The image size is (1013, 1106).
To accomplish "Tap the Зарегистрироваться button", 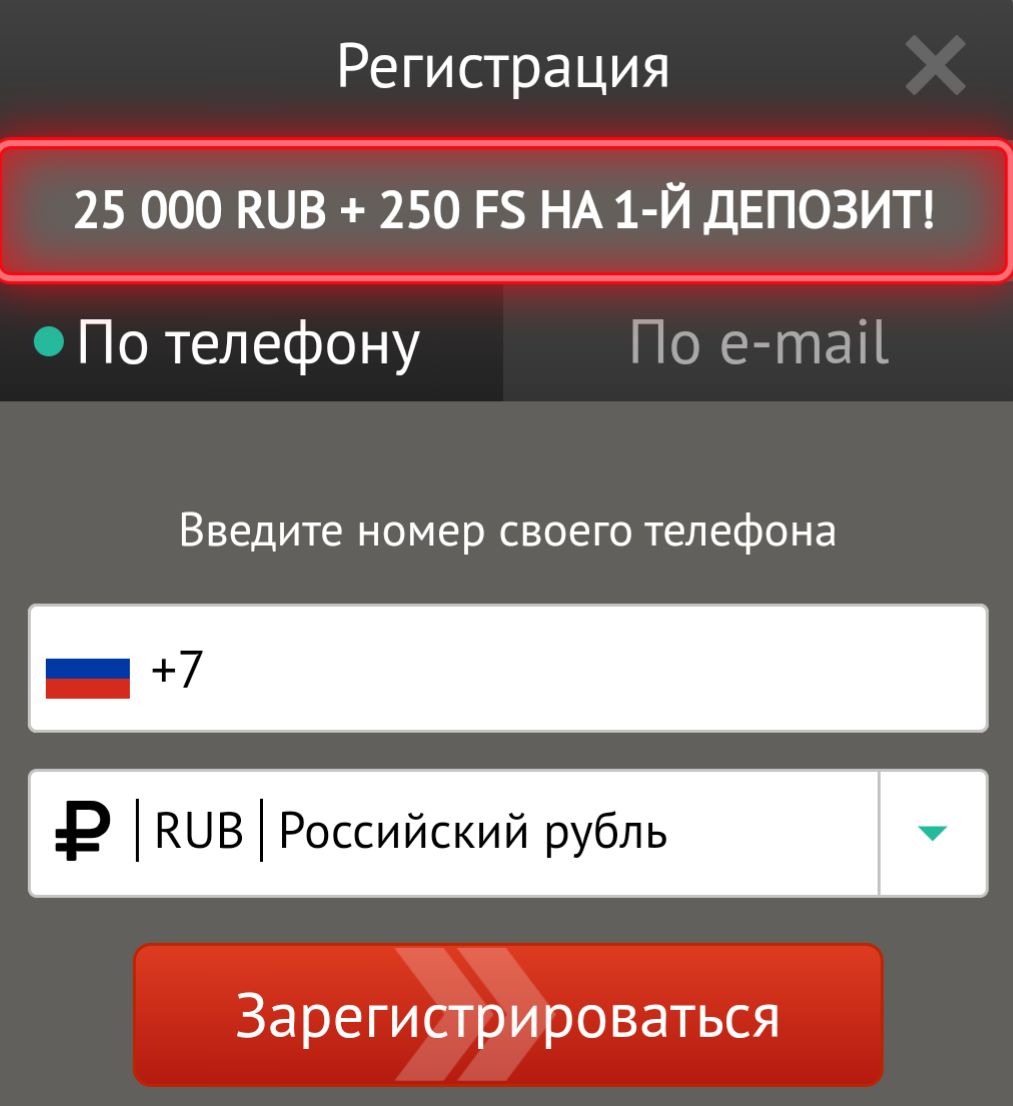I will pyautogui.click(x=508, y=1014).
